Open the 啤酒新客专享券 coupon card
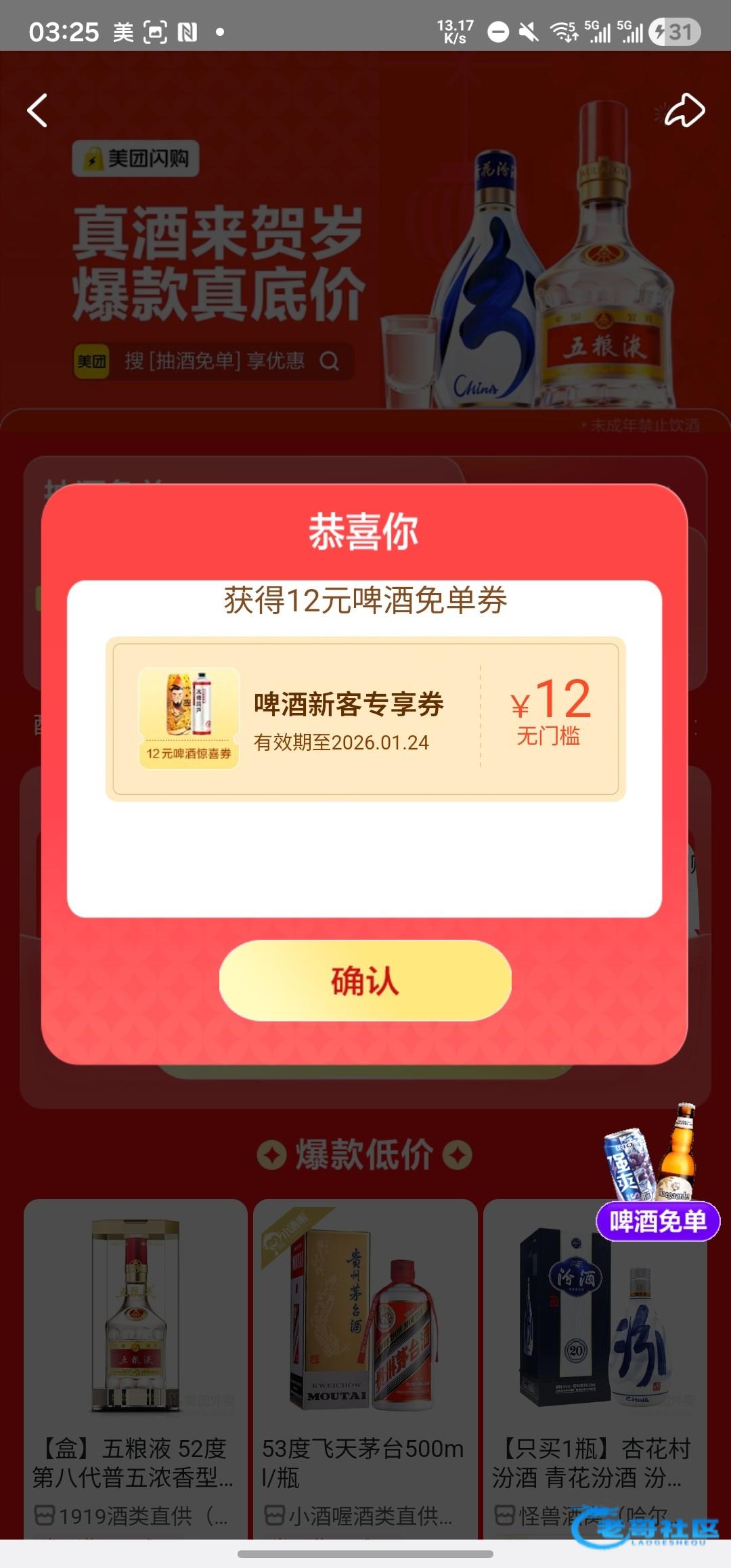 (365, 719)
